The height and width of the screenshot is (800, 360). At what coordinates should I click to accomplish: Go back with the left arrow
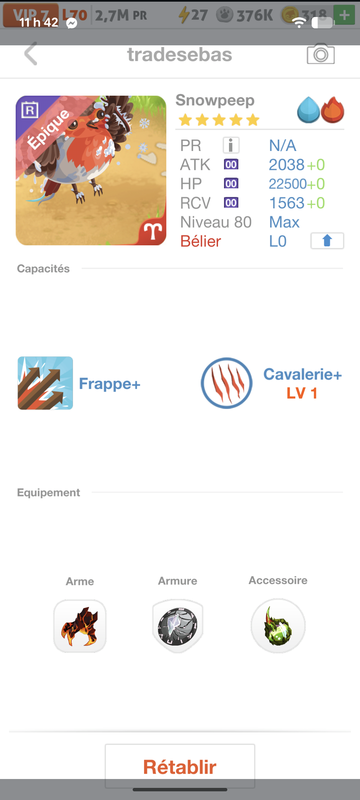[31, 54]
